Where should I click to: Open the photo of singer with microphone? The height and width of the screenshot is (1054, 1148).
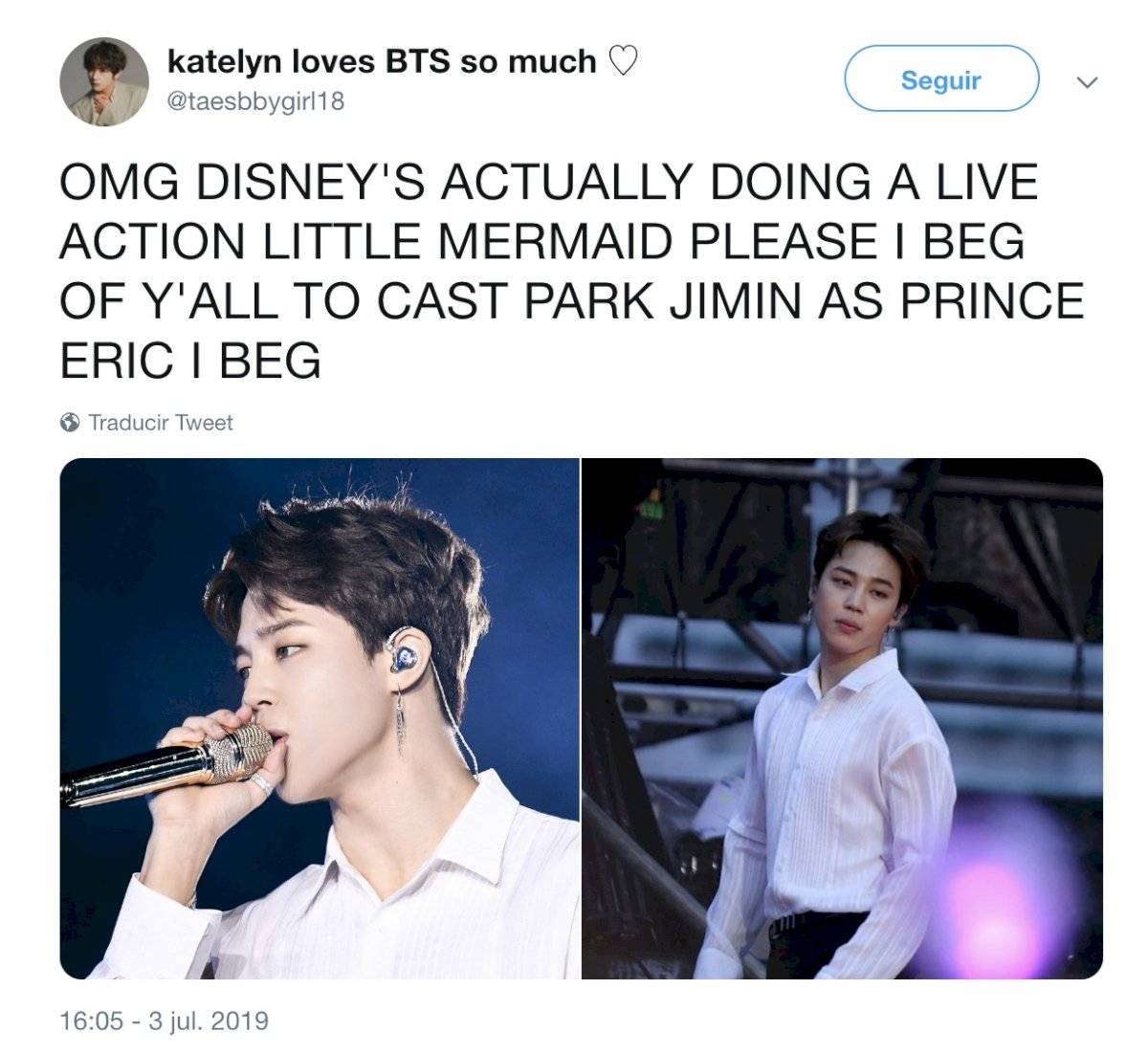coord(320,717)
